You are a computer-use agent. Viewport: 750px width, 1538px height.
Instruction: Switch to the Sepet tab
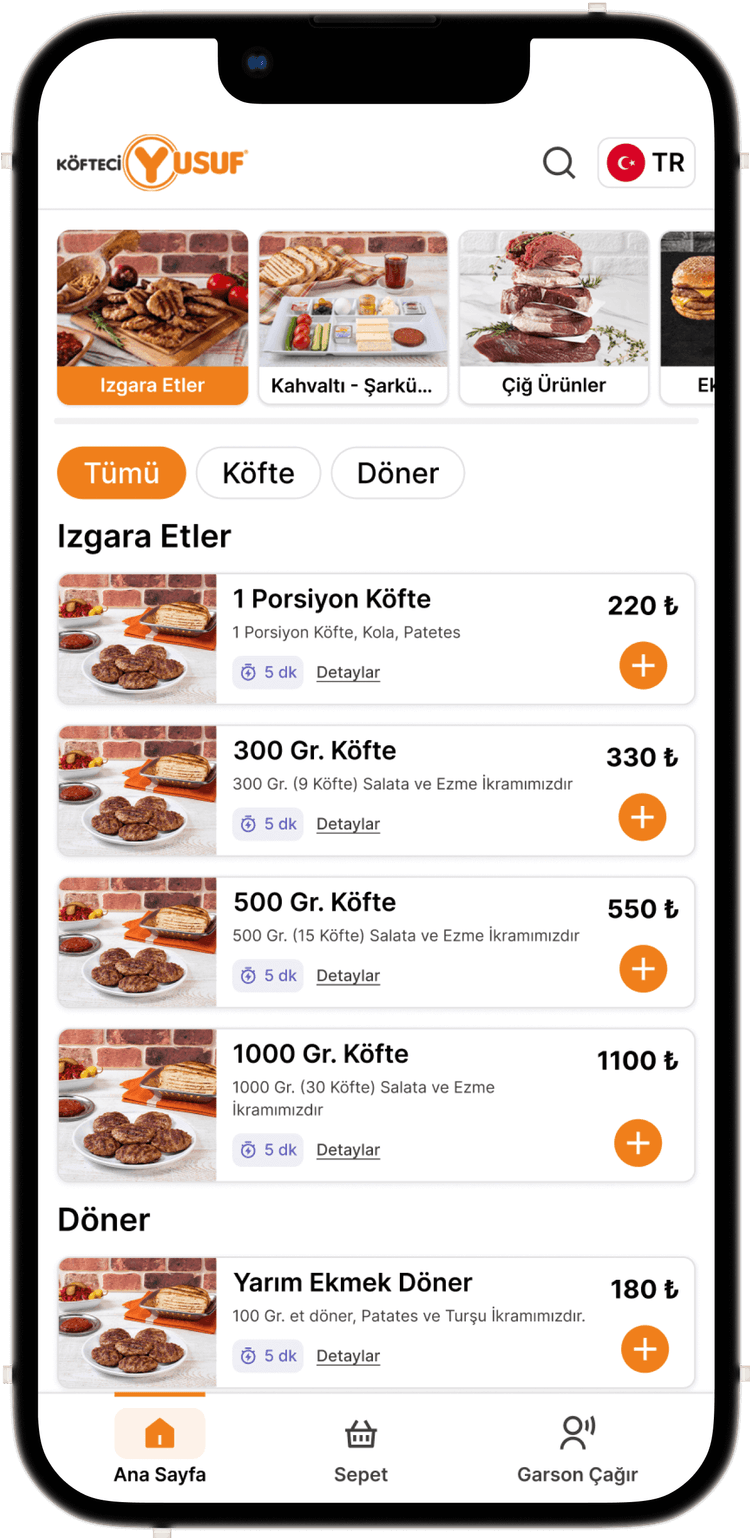point(360,1448)
